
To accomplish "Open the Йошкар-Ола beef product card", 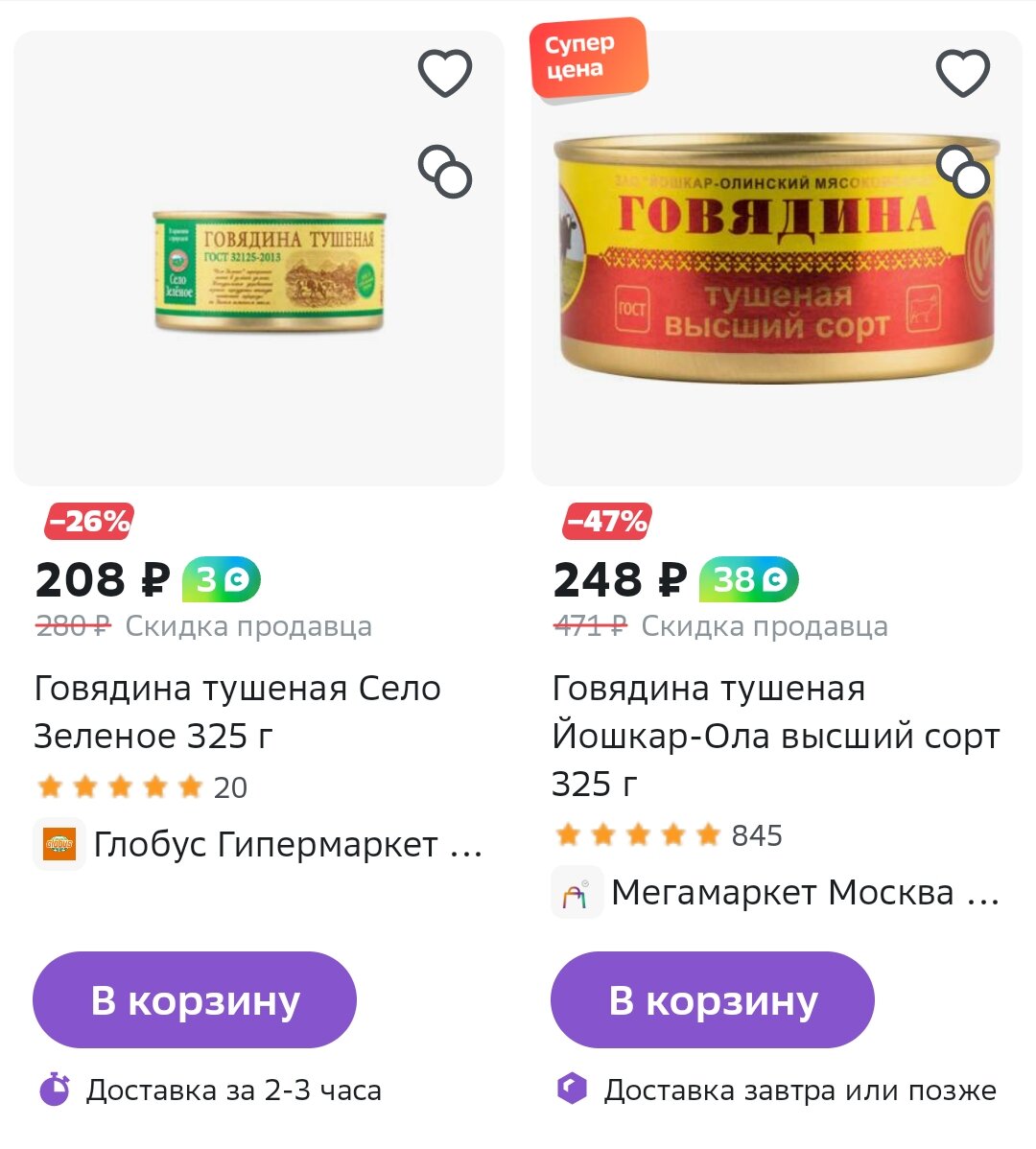I will [775, 735].
